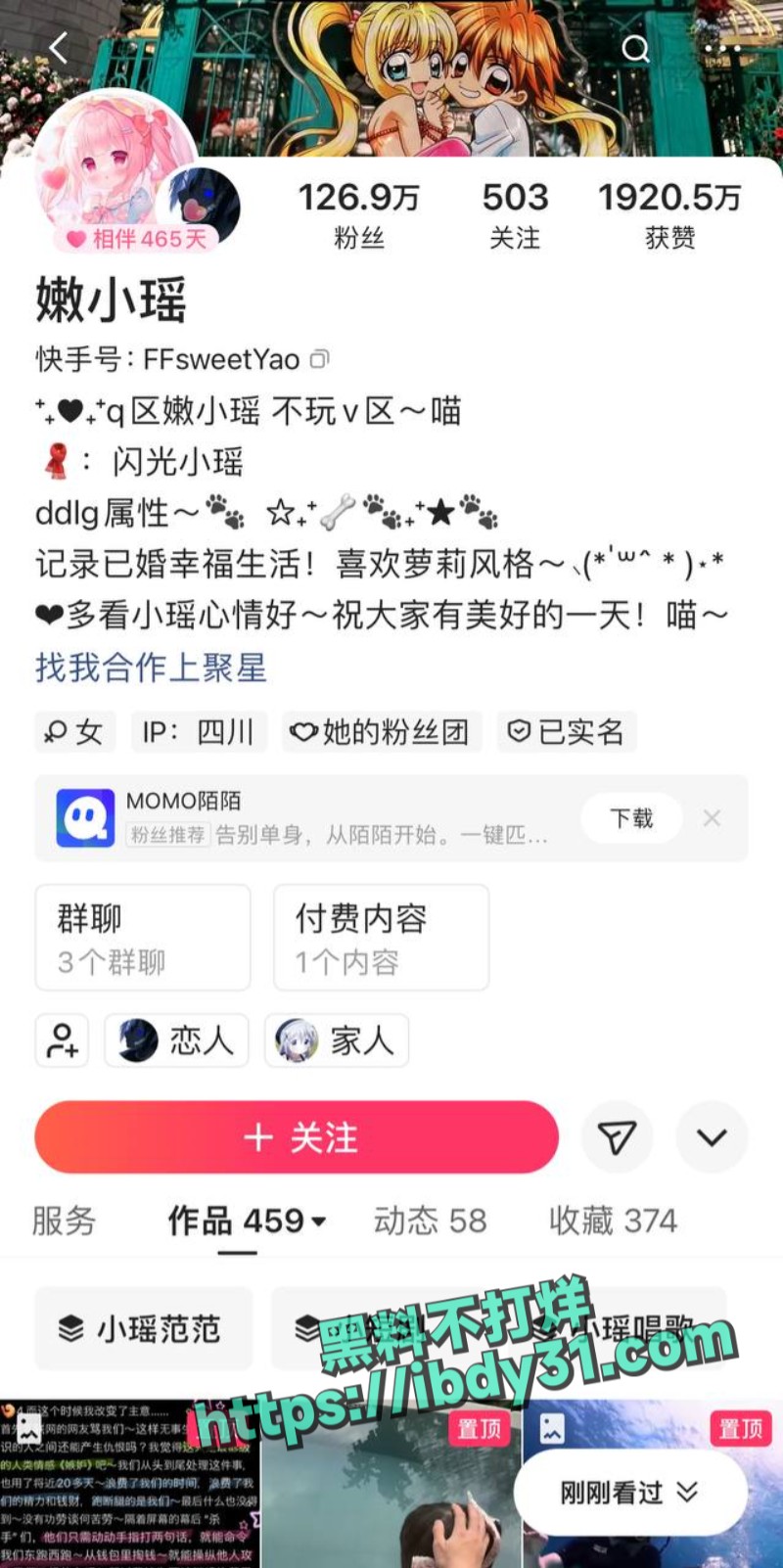Switch to the 动态 58 tab
Image resolution: width=783 pixels, height=1568 pixels.
click(430, 1221)
